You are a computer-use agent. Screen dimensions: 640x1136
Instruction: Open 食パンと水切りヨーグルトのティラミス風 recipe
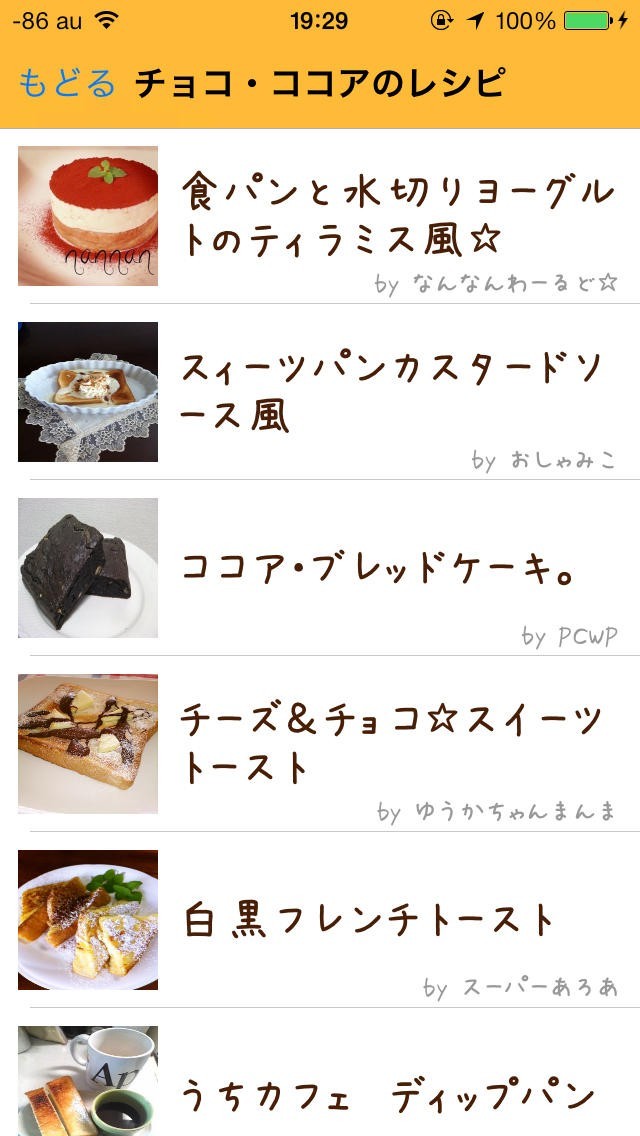tap(396, 215)
